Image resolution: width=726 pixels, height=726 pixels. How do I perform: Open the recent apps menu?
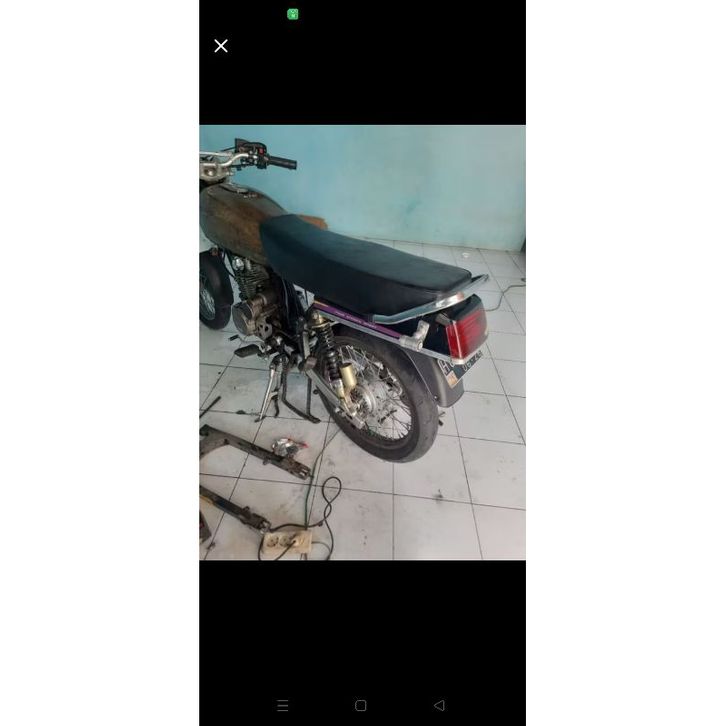tap(283, 705)
